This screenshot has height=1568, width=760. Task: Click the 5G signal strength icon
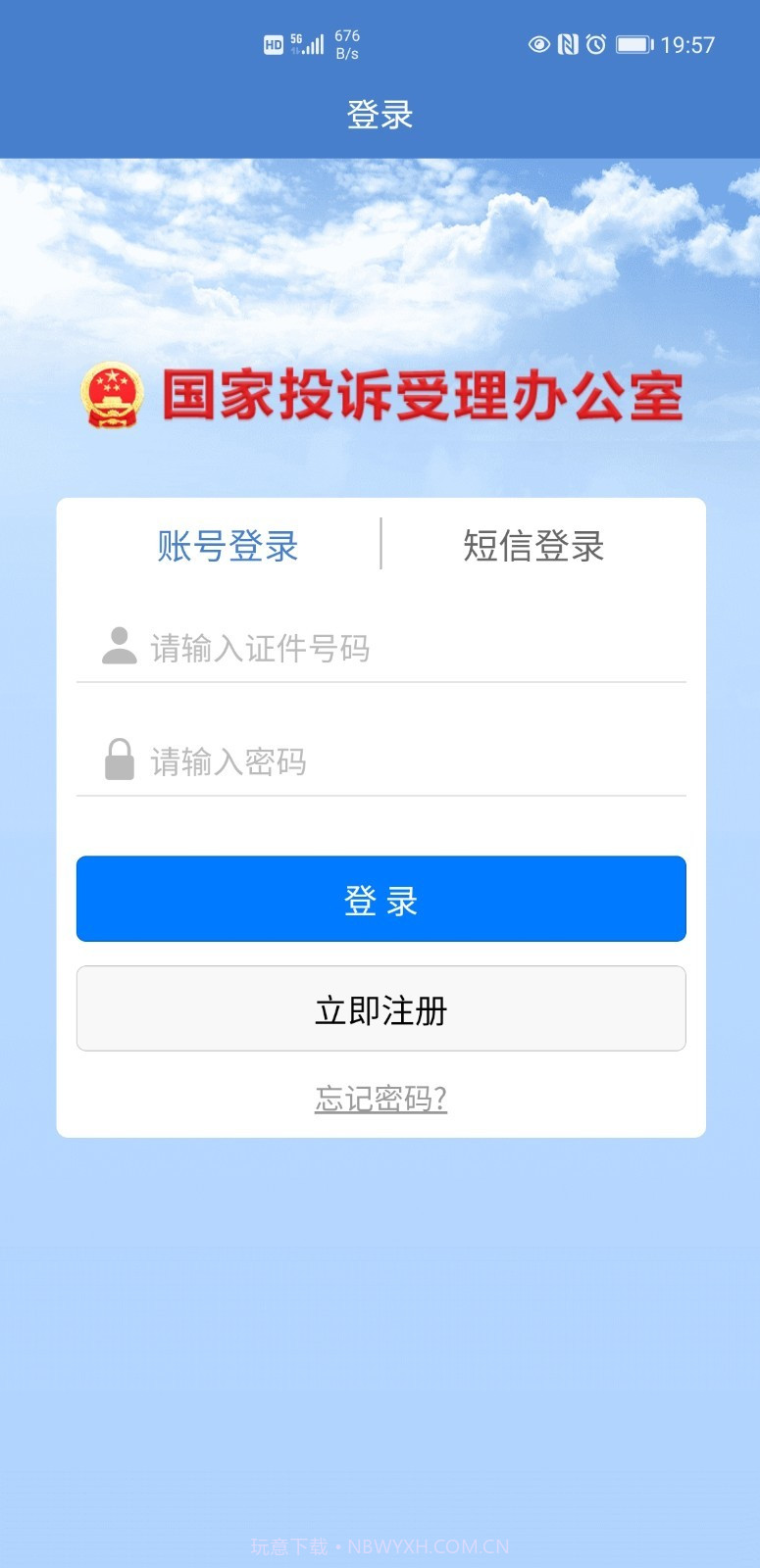pyautogui.click(x=307, y=43)
